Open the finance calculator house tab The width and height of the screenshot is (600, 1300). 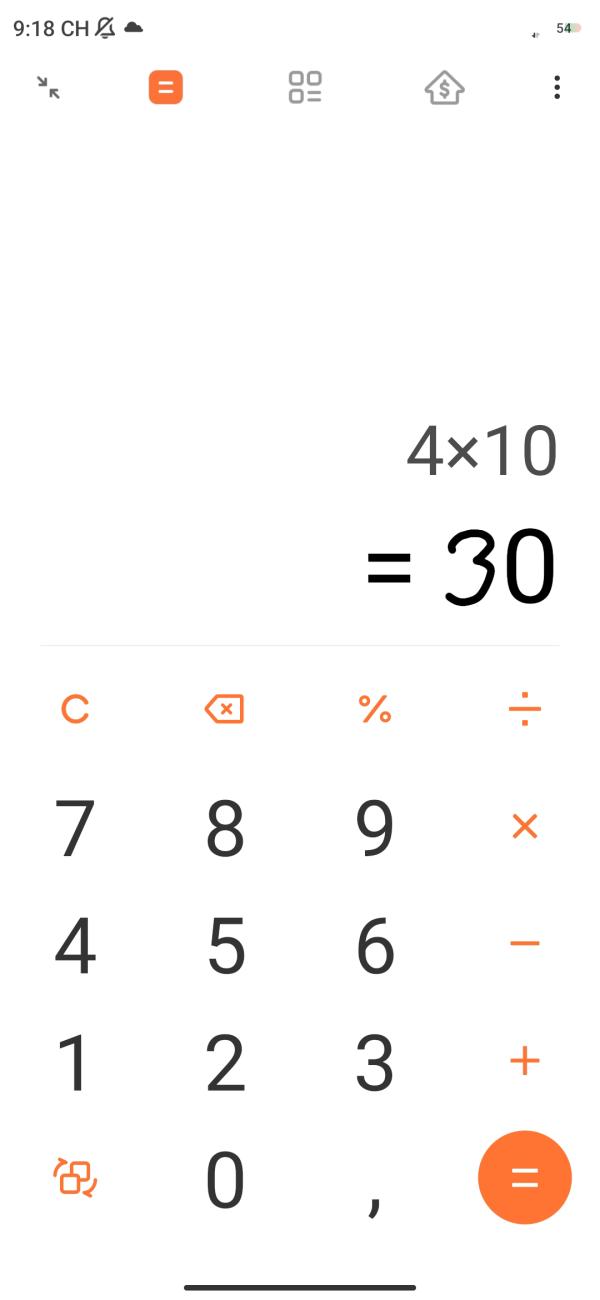(444, 88)
